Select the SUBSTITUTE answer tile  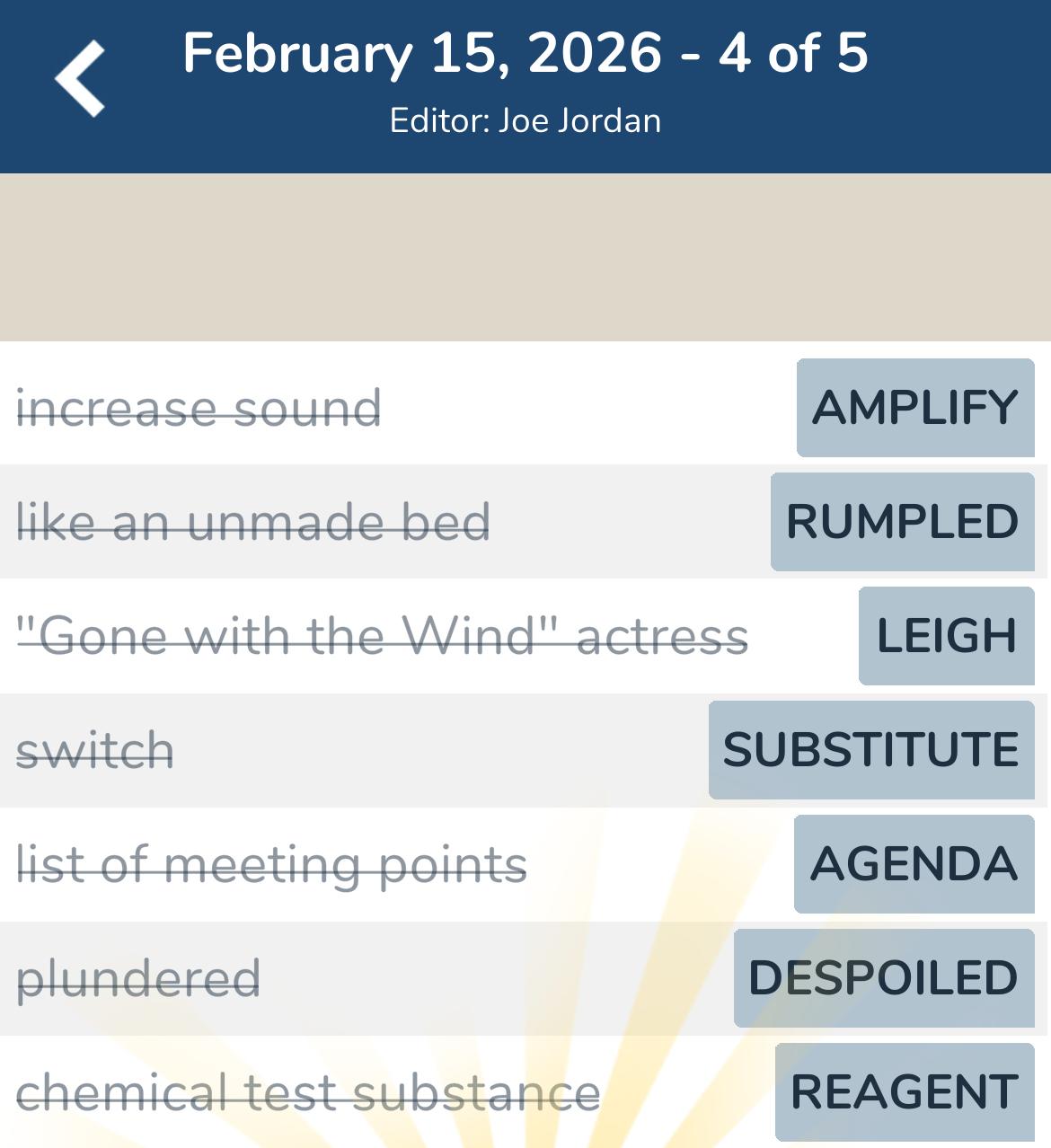tap(872, 750)
